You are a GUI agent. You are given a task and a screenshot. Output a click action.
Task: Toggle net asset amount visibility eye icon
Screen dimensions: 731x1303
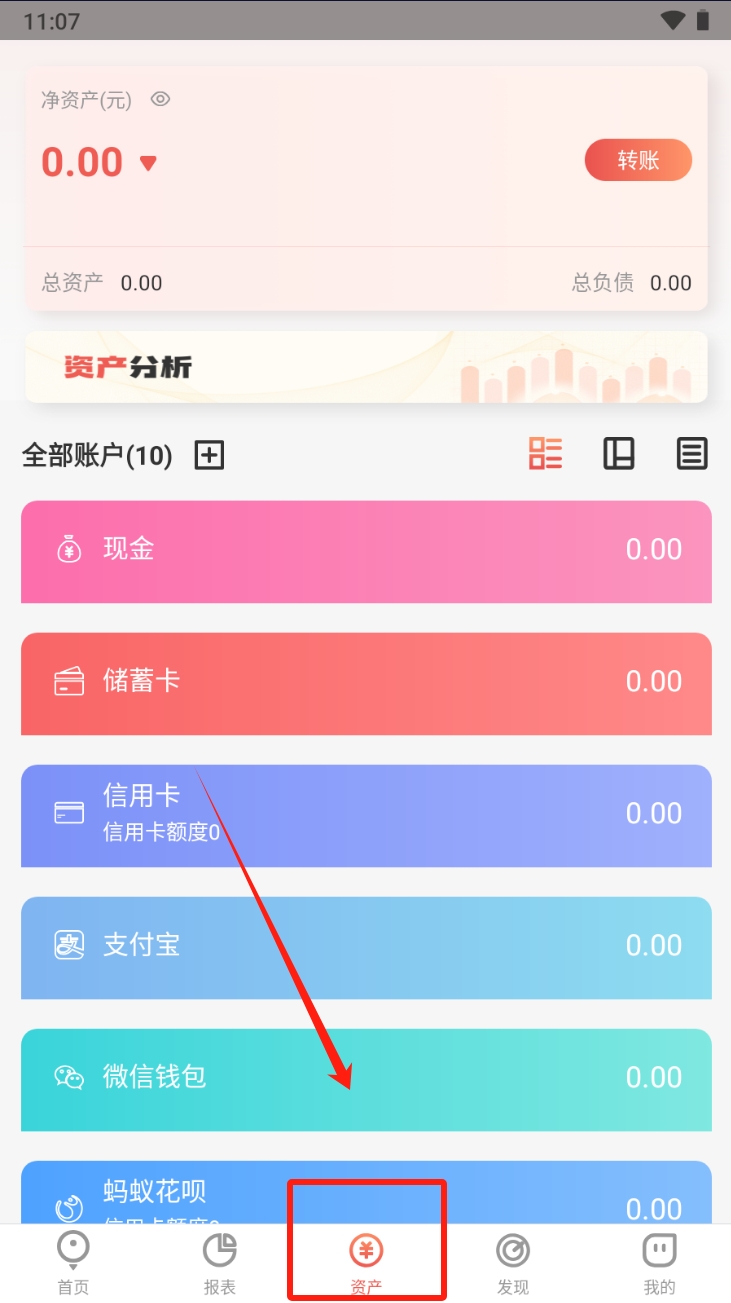point(161,99)
